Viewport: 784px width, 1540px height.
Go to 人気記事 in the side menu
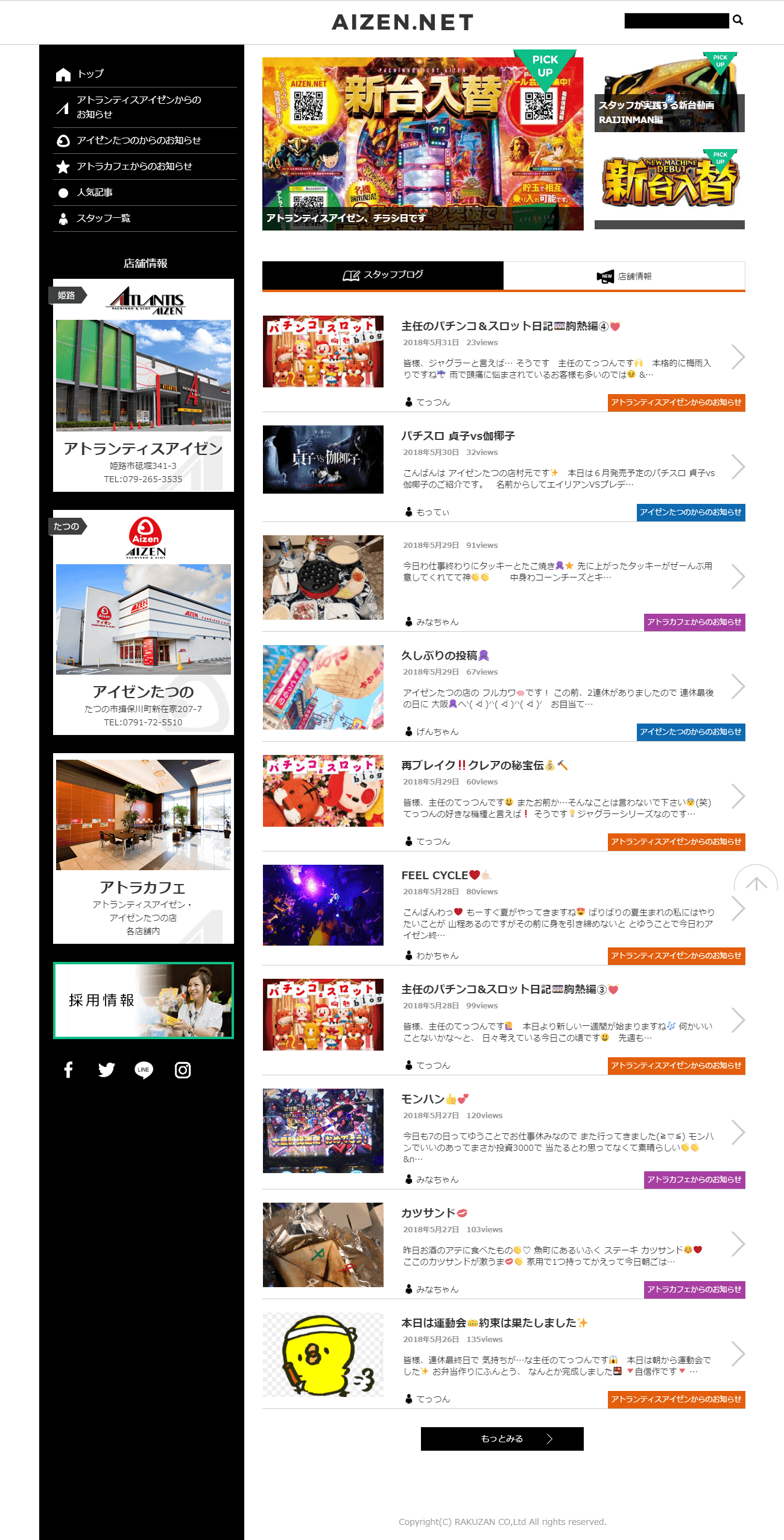pos(95,192)
